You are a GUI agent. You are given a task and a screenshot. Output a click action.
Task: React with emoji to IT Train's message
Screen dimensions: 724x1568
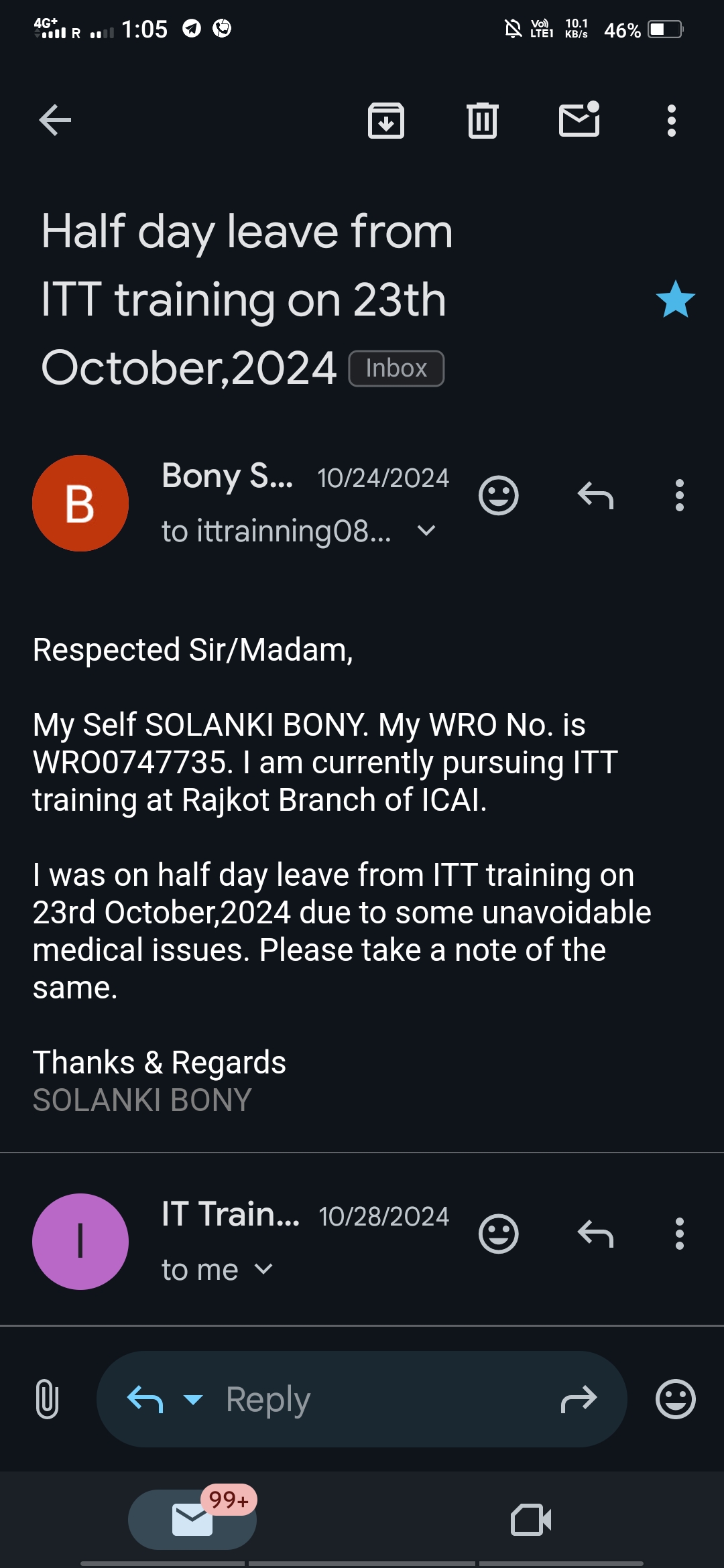[x=498, y=1234]
